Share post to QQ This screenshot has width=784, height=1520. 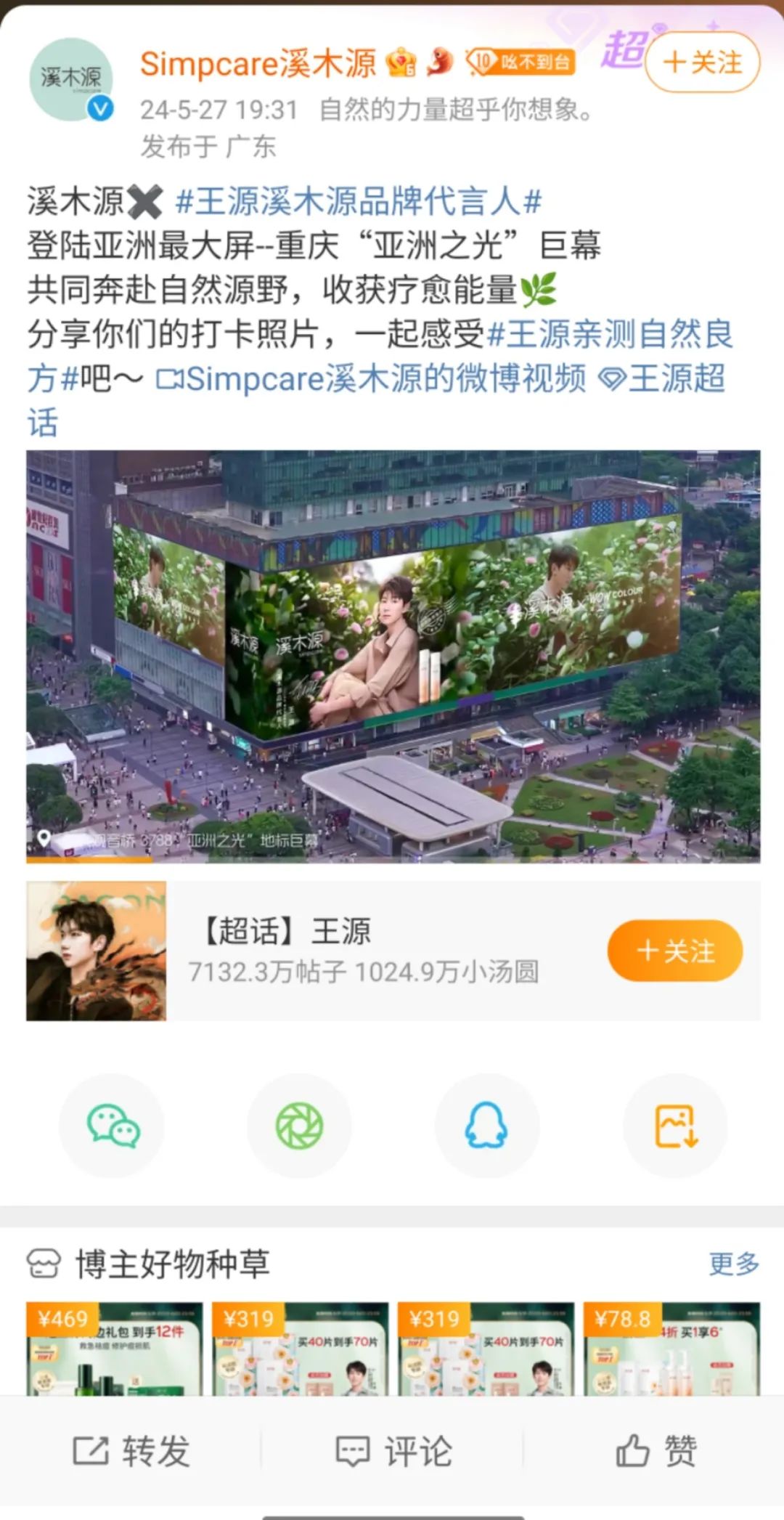click(x=486, y=1126)
